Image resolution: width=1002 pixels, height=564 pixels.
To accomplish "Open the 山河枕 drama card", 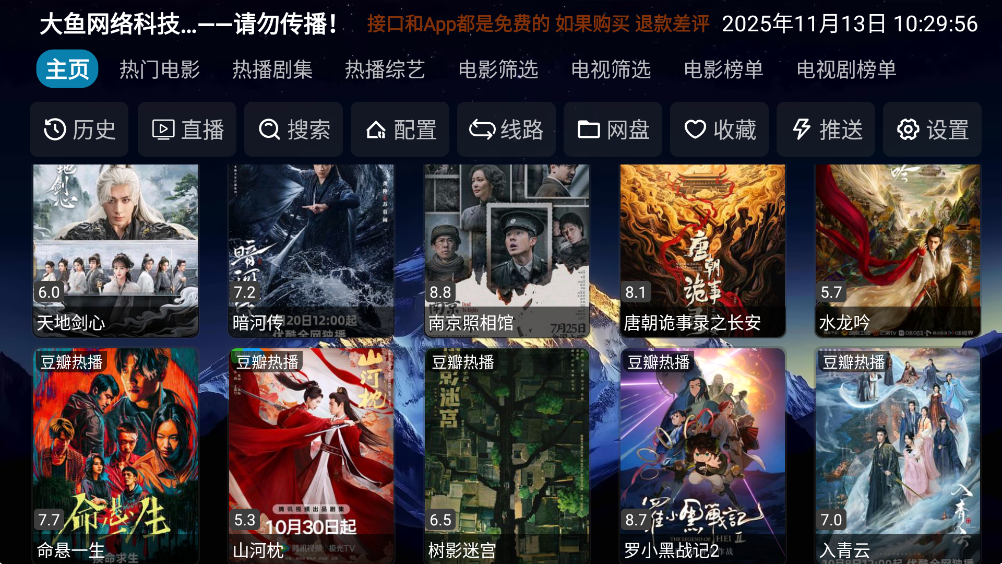I will tap(311, 455).
